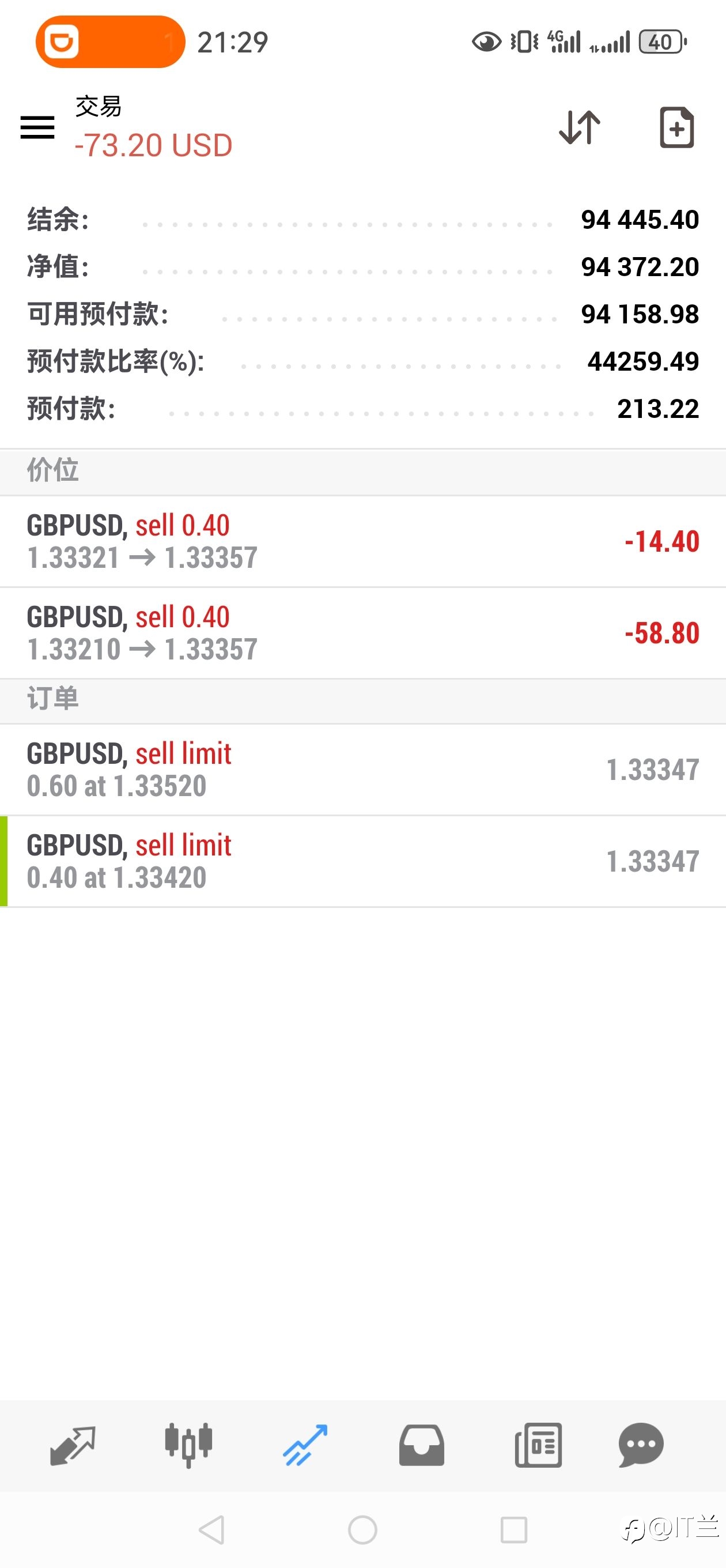Go to the system home screen

pyautogui.click(x=362, y=1529)
